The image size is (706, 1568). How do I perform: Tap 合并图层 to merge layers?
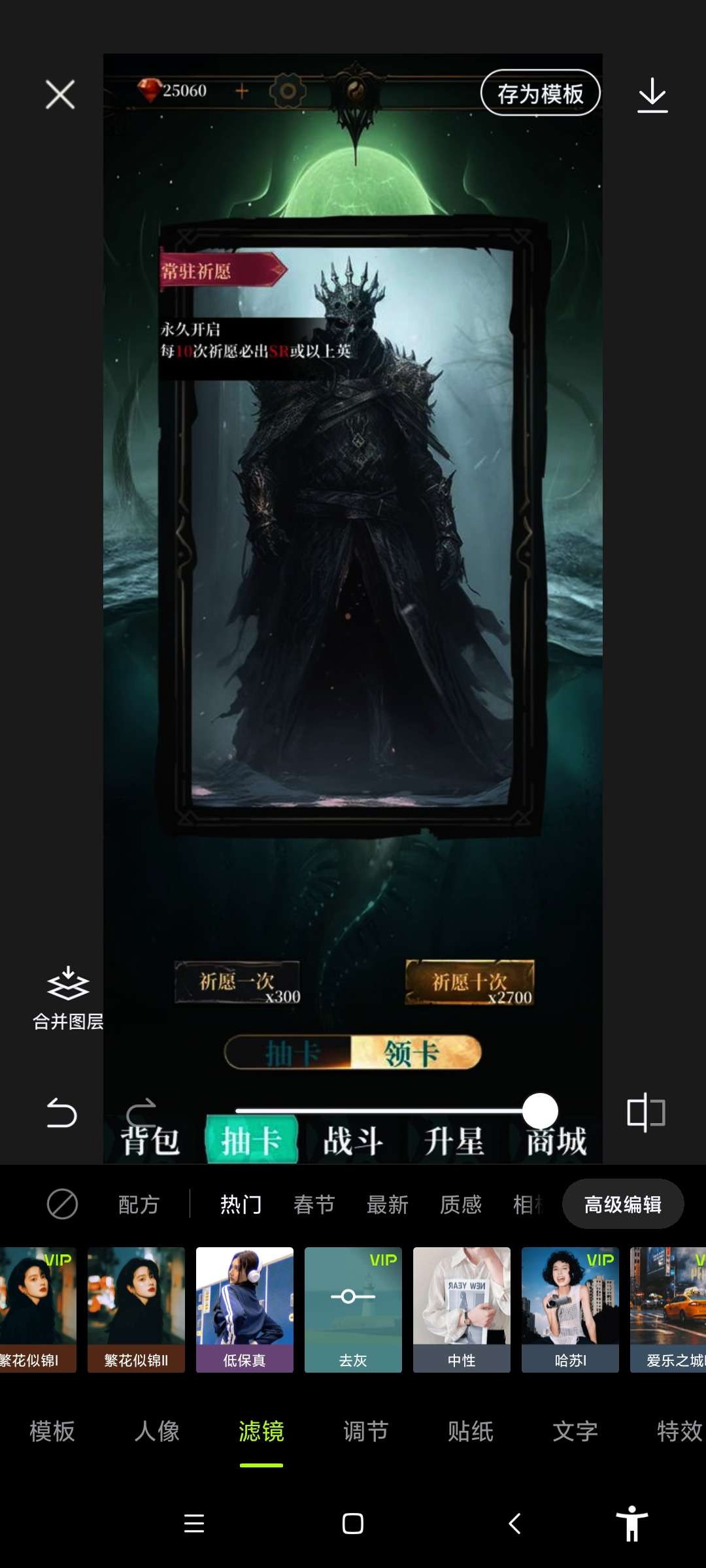68,998
